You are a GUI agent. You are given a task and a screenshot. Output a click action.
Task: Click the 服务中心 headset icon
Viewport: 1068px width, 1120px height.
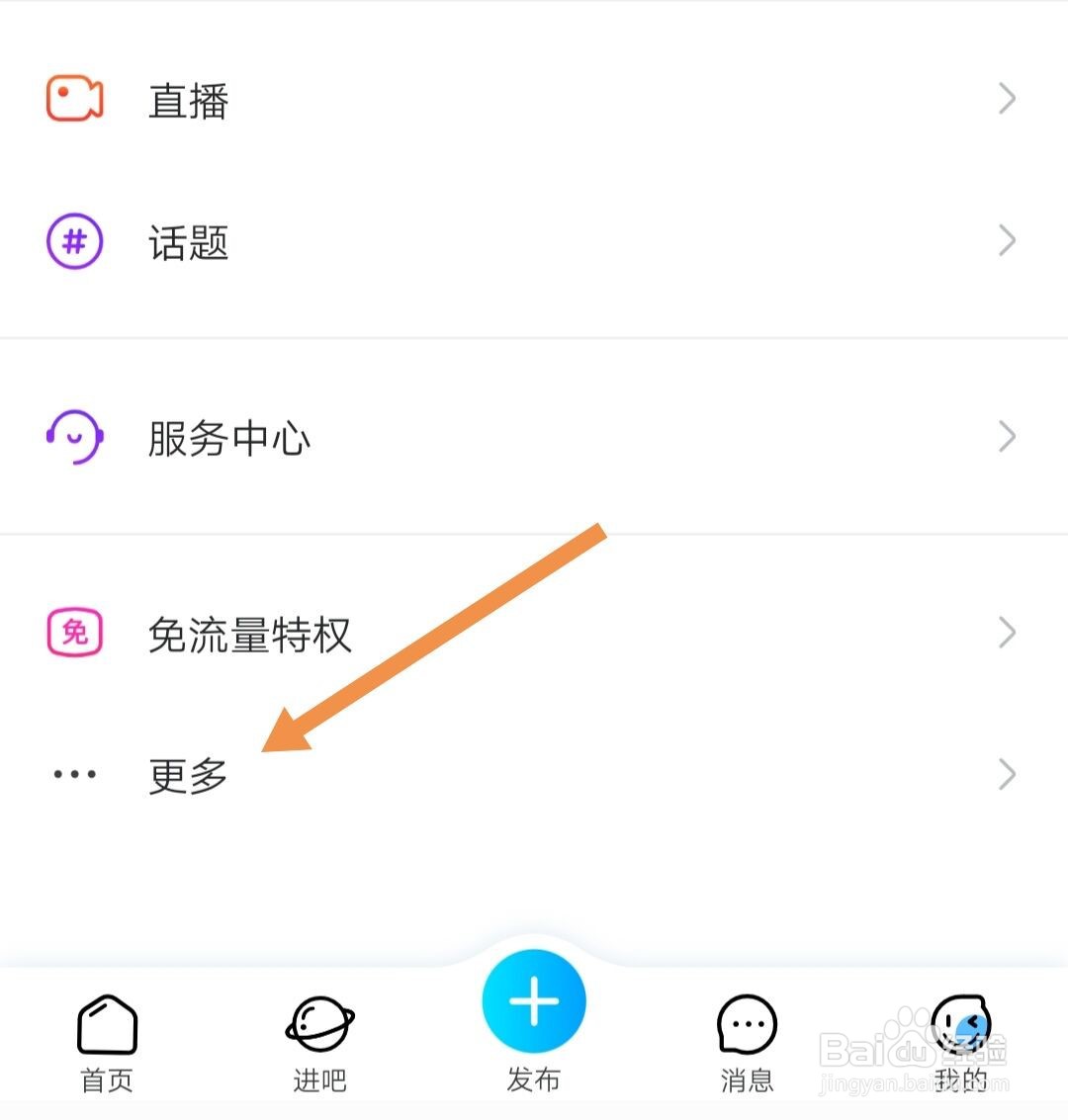[73, 436]
